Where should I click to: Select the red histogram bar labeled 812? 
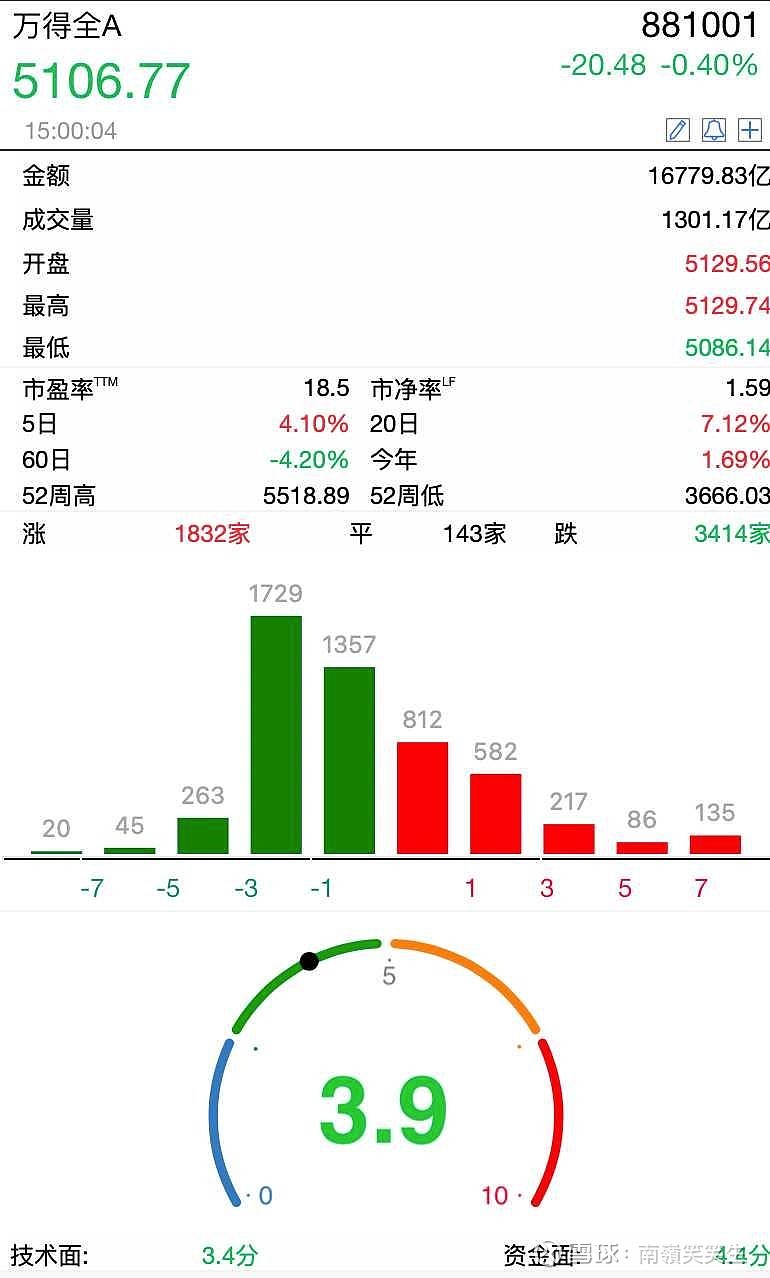click(x=422, y=795)
